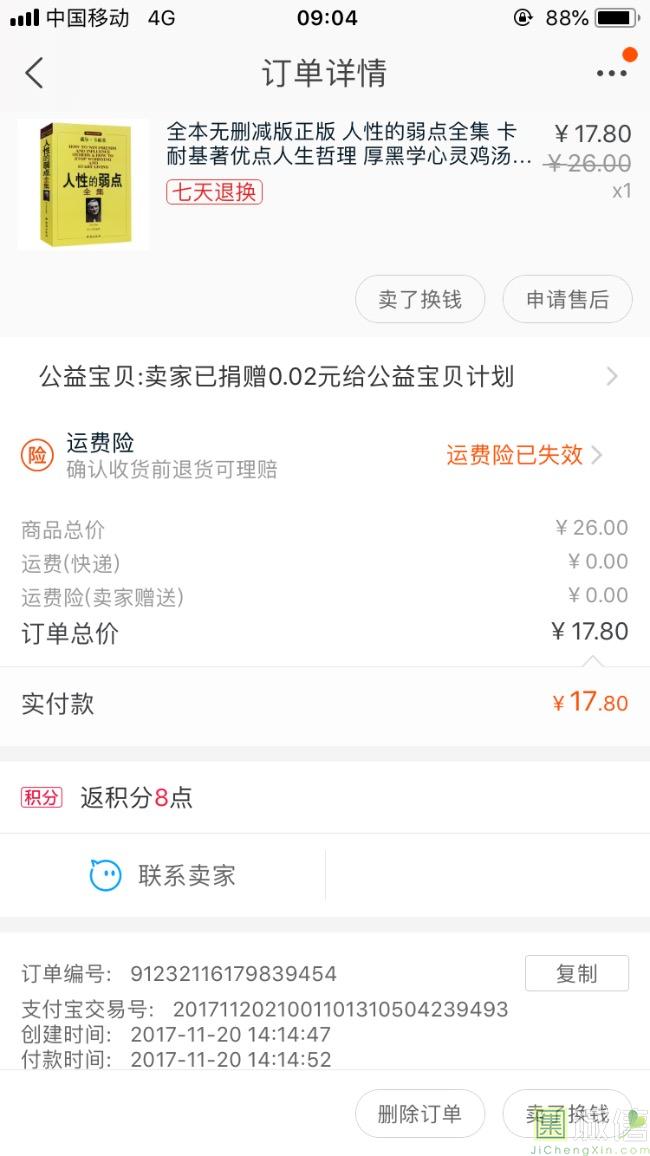Tap 申请售后 to request after-sales service
This screenshot has width=650, height=1156.
tap(567, 299)
